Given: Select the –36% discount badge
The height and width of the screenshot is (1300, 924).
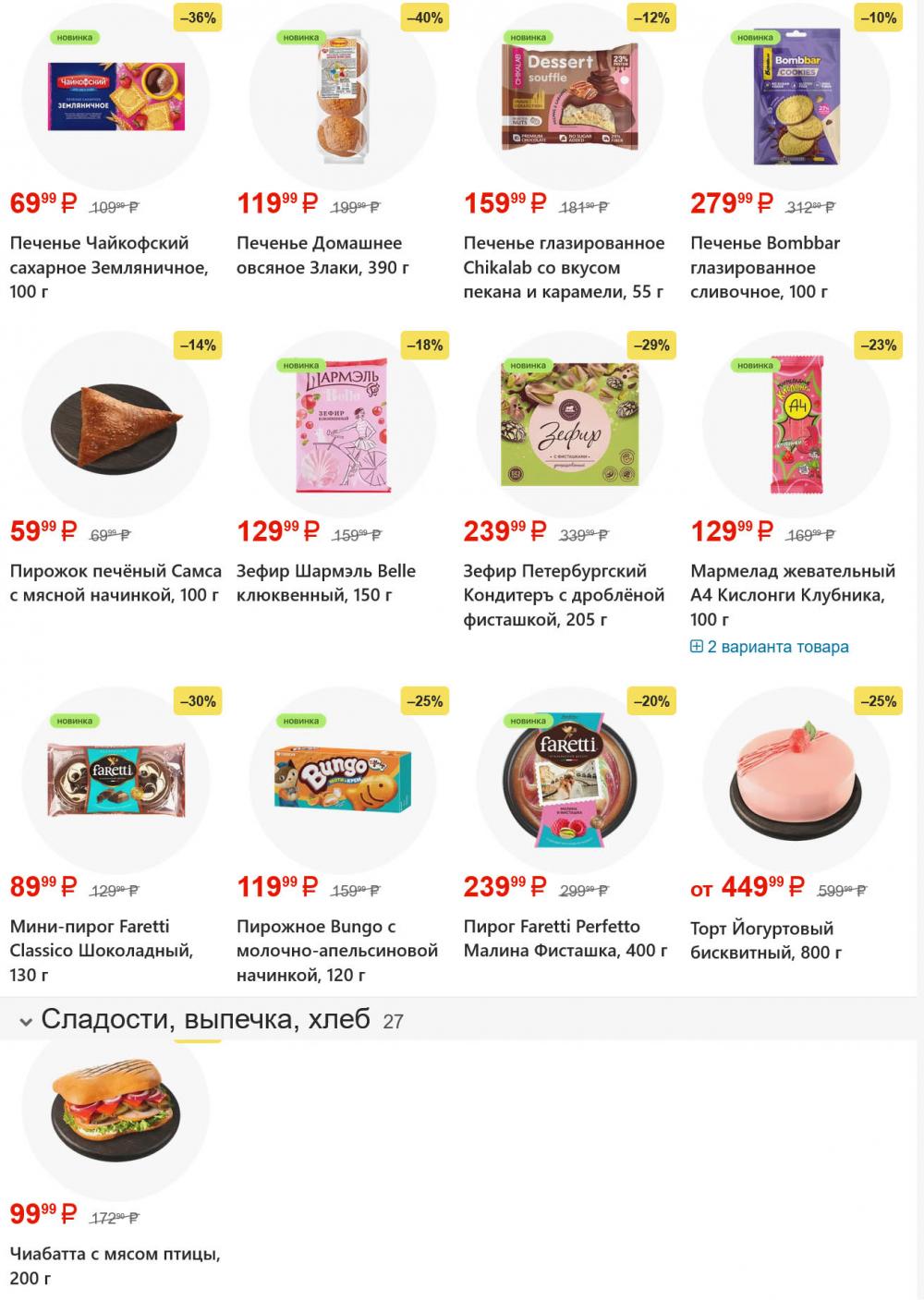Looking at the screenshot, I should pos(196,17).
